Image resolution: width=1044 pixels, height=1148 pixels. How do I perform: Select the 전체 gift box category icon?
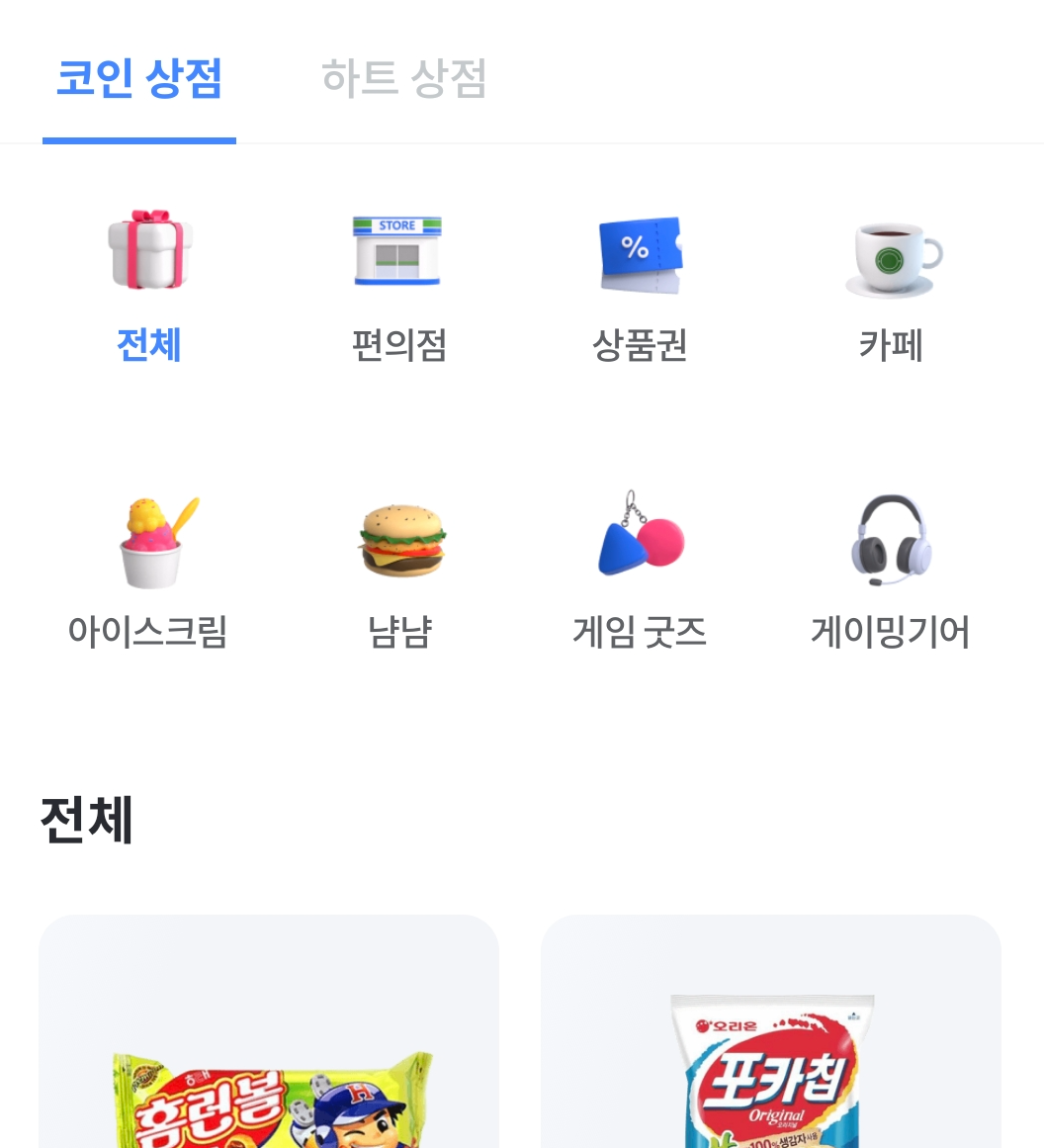149,250
